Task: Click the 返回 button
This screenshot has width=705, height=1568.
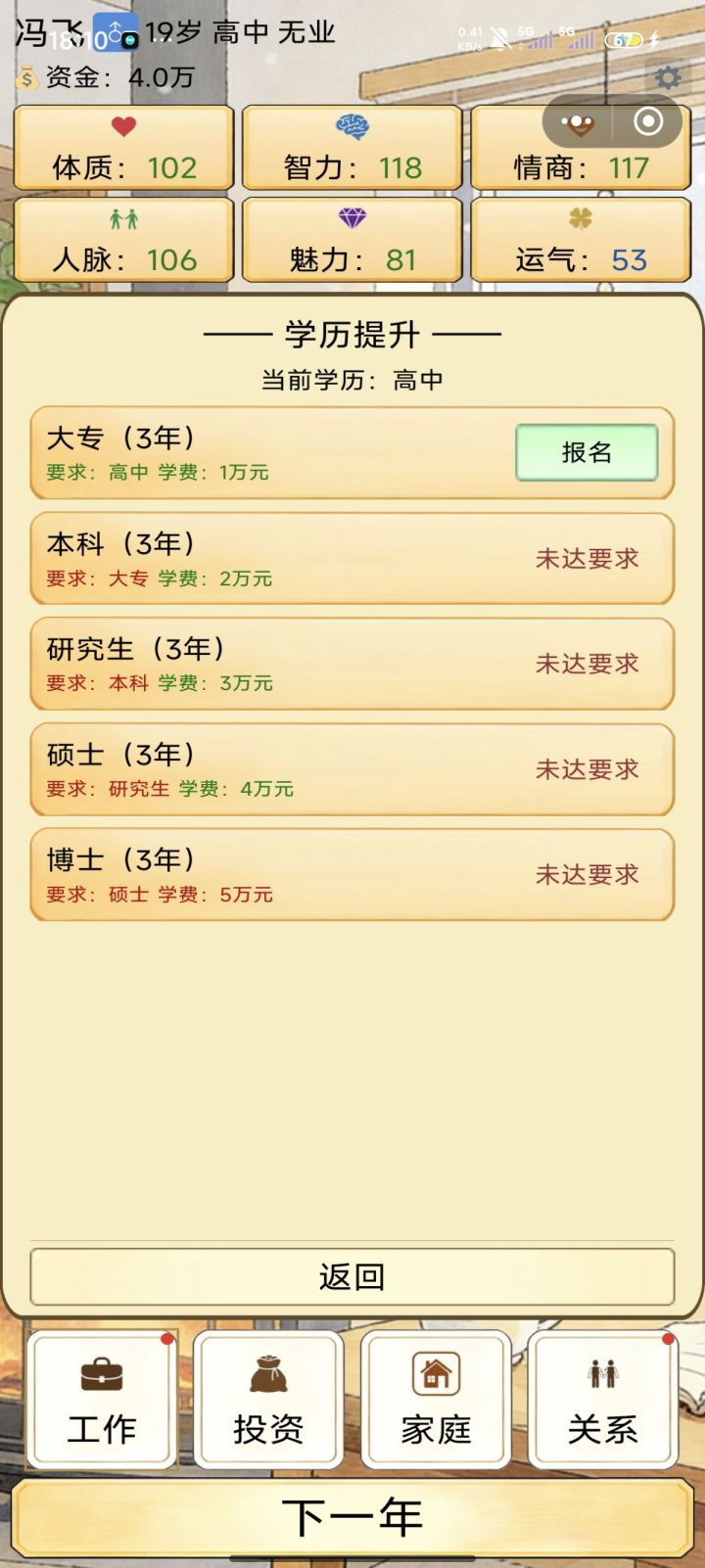Action: (x=352, y=1277)
